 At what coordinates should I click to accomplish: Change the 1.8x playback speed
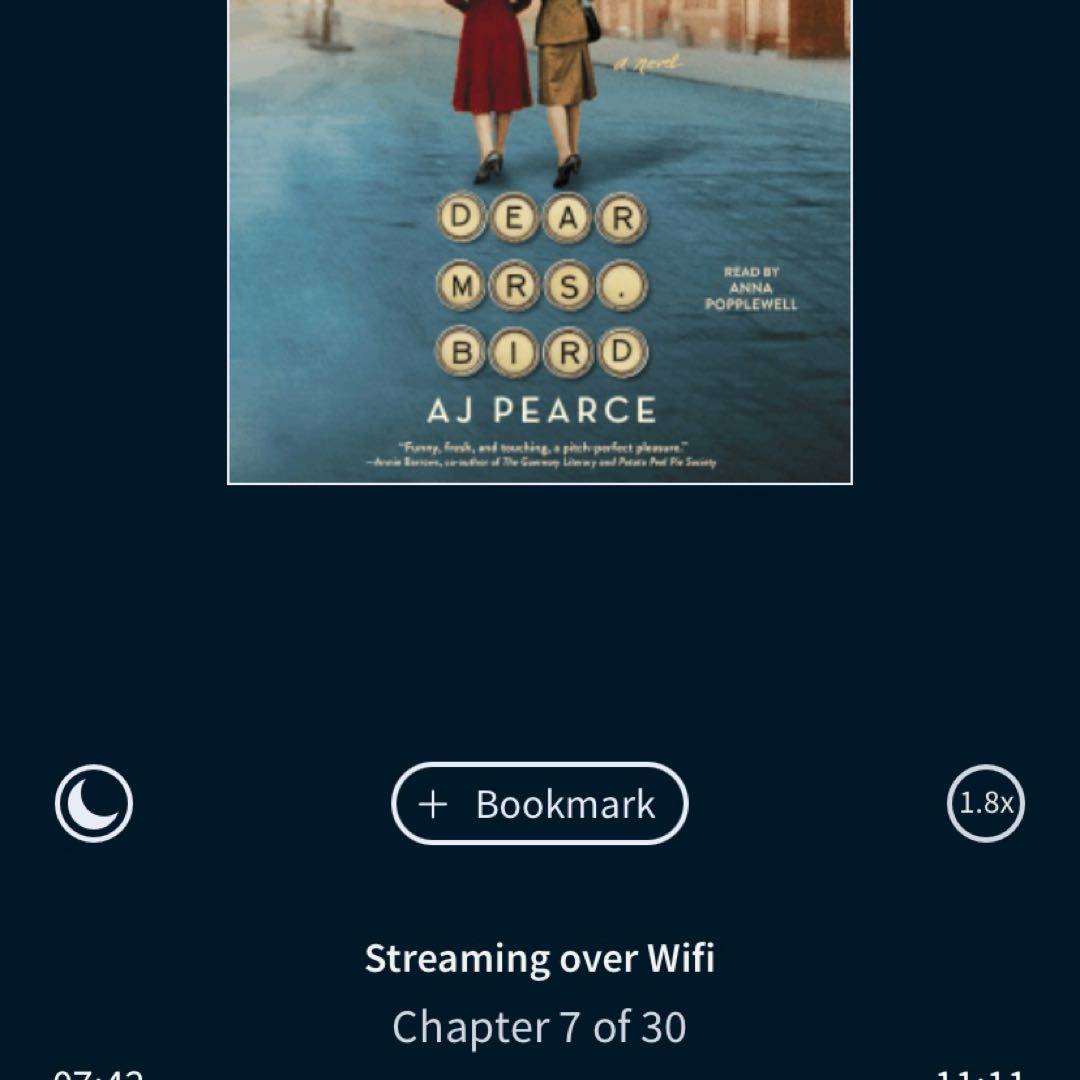tap(986, 803)
